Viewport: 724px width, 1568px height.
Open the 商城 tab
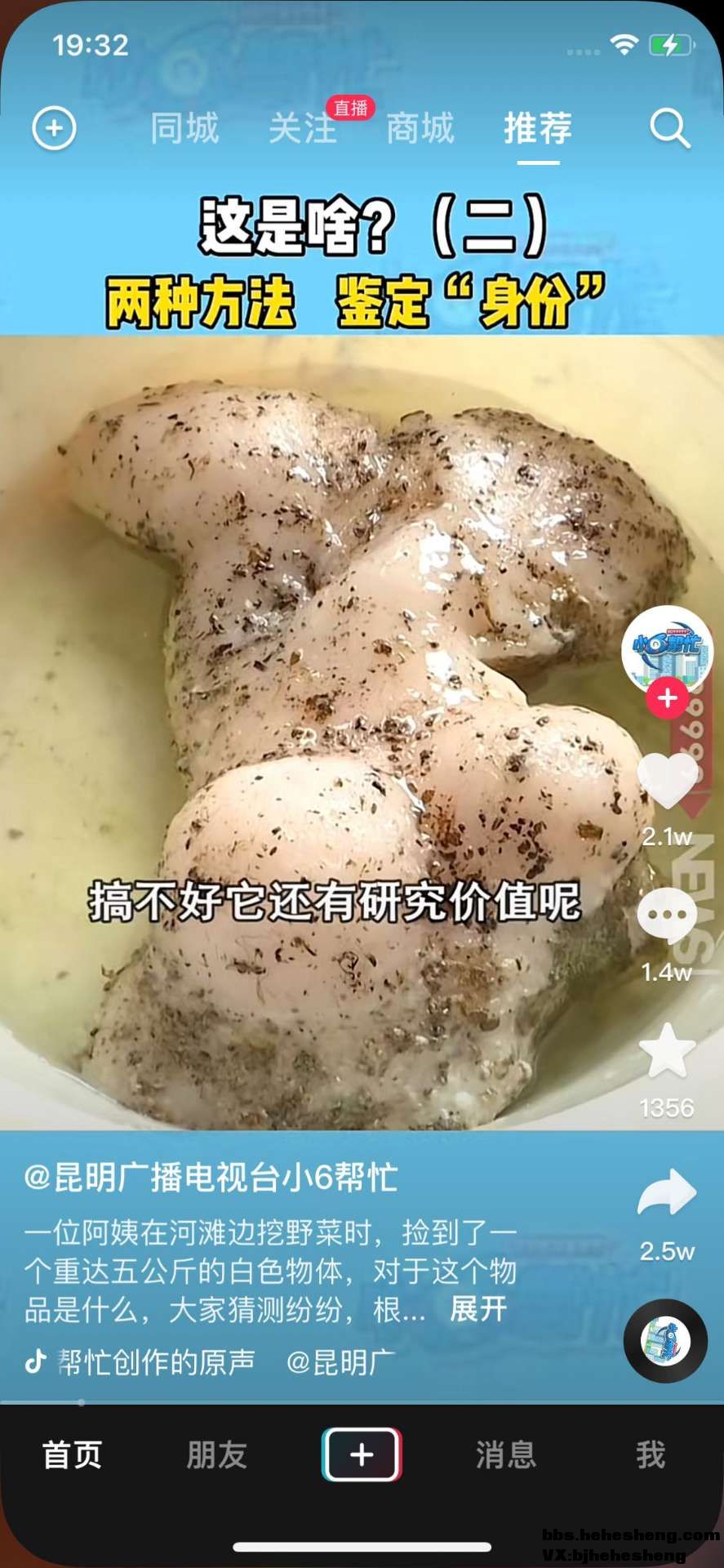pyautogui.click(x=420, y=128)
